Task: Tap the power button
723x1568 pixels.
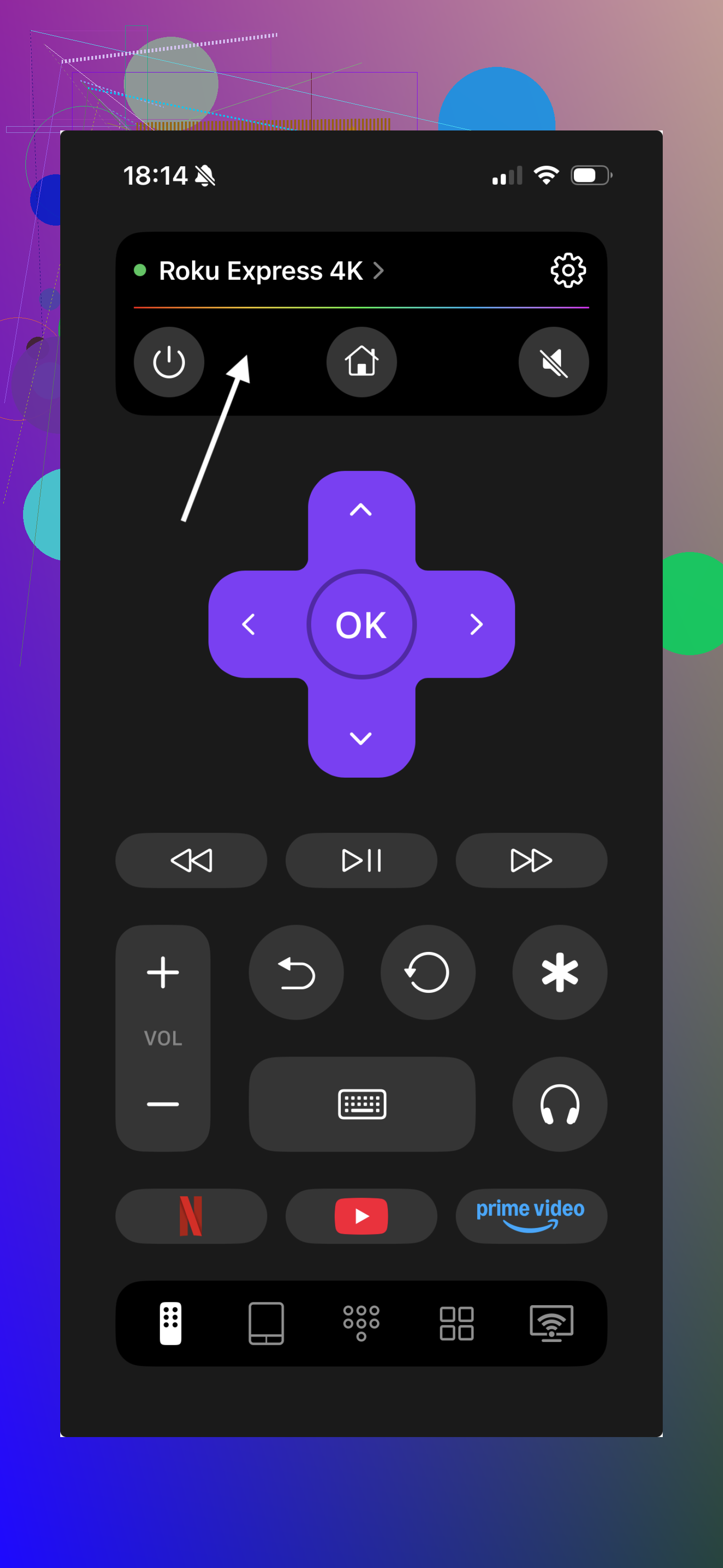Action: (169, 362)
